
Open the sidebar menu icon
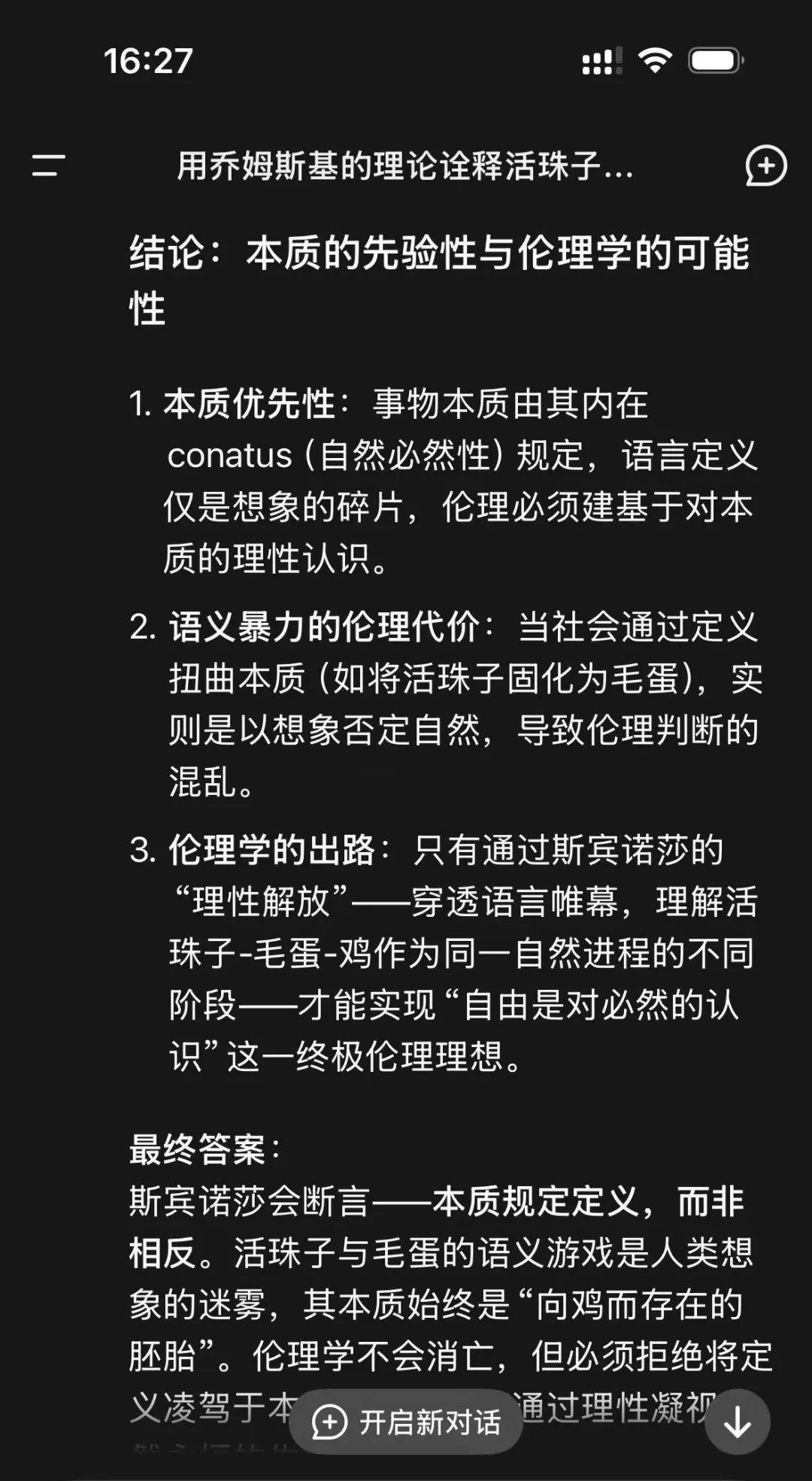click(x=48, y=165)
